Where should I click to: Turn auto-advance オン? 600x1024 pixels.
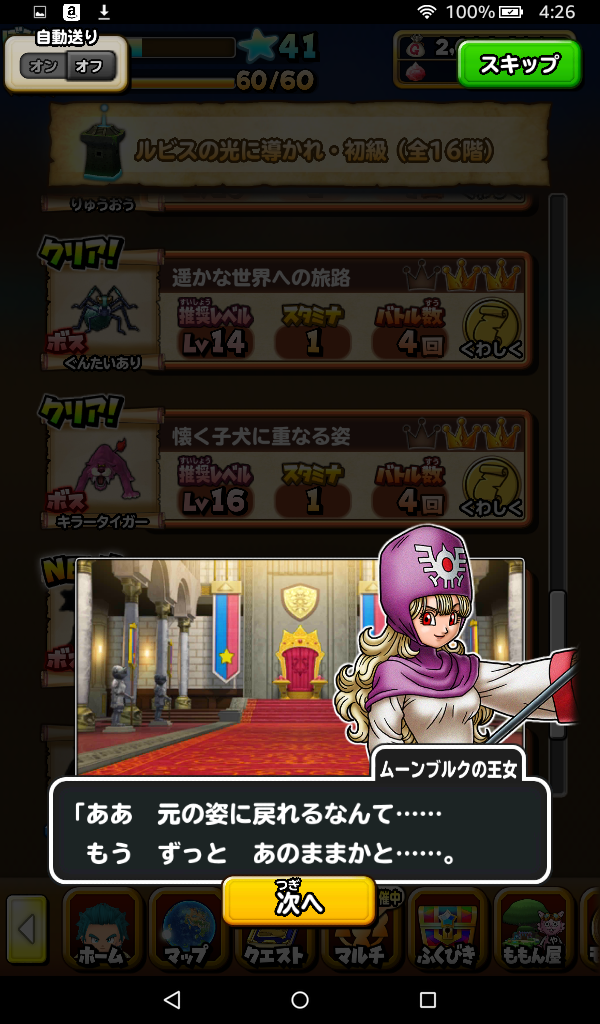42,66
